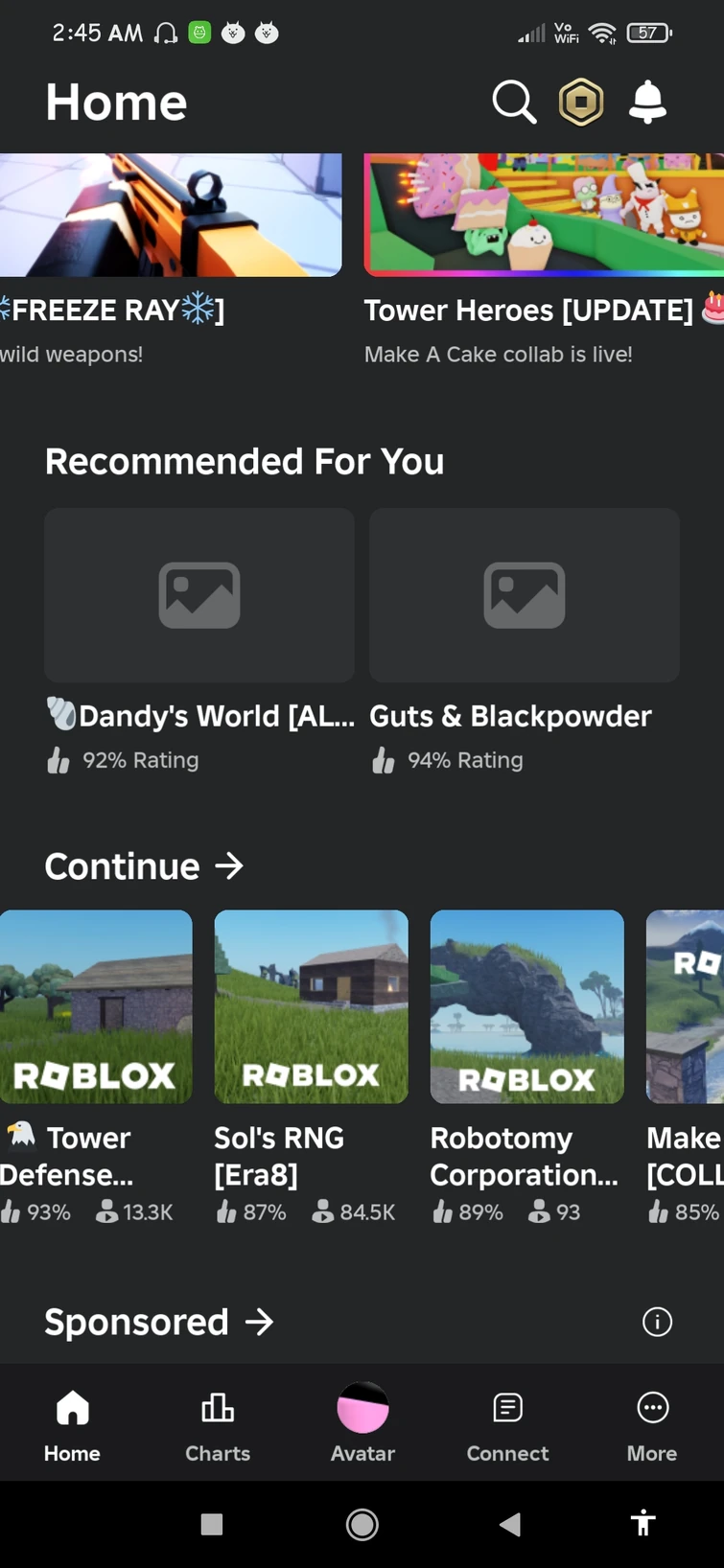Open the More options icon
The image size is (724, 1568).
coord(651,1408)
